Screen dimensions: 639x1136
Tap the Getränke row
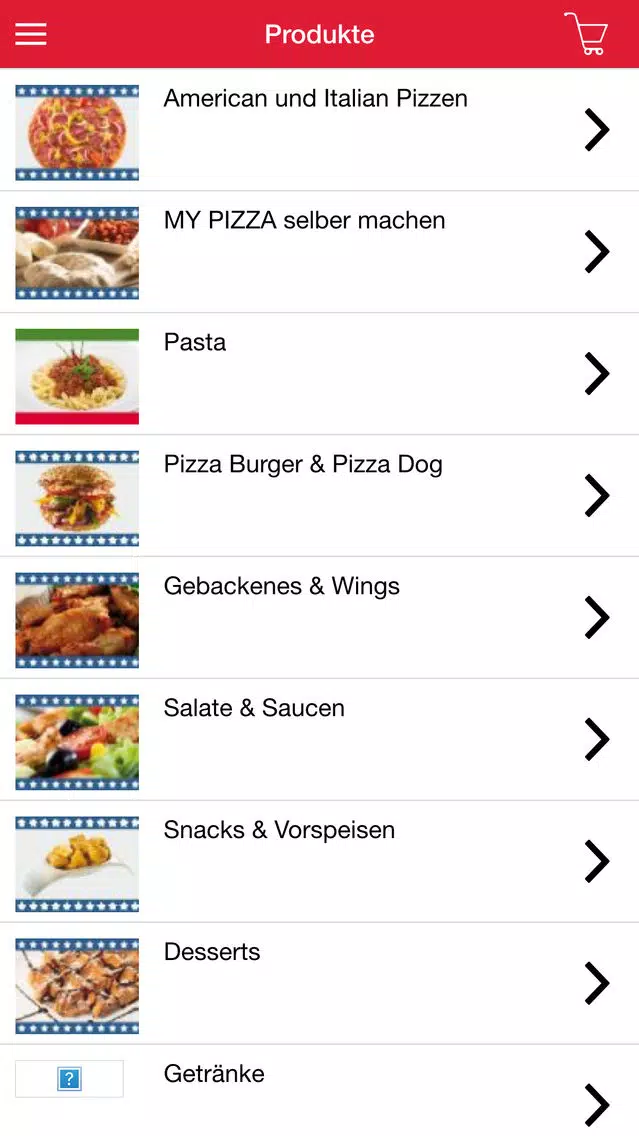320,1090
